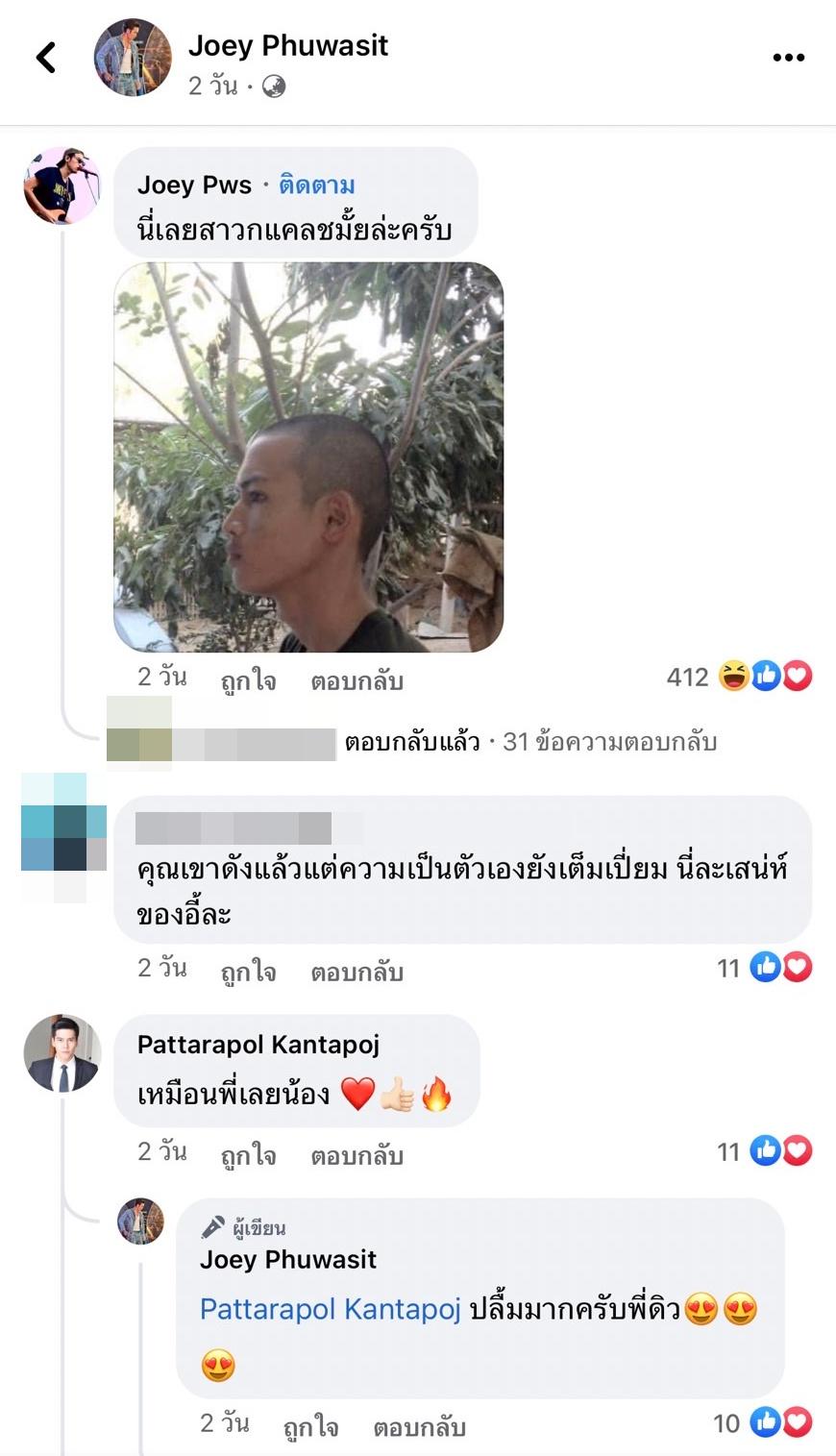Reply to Pattarapol Kantapoj's comment

tap(357, 1154)
